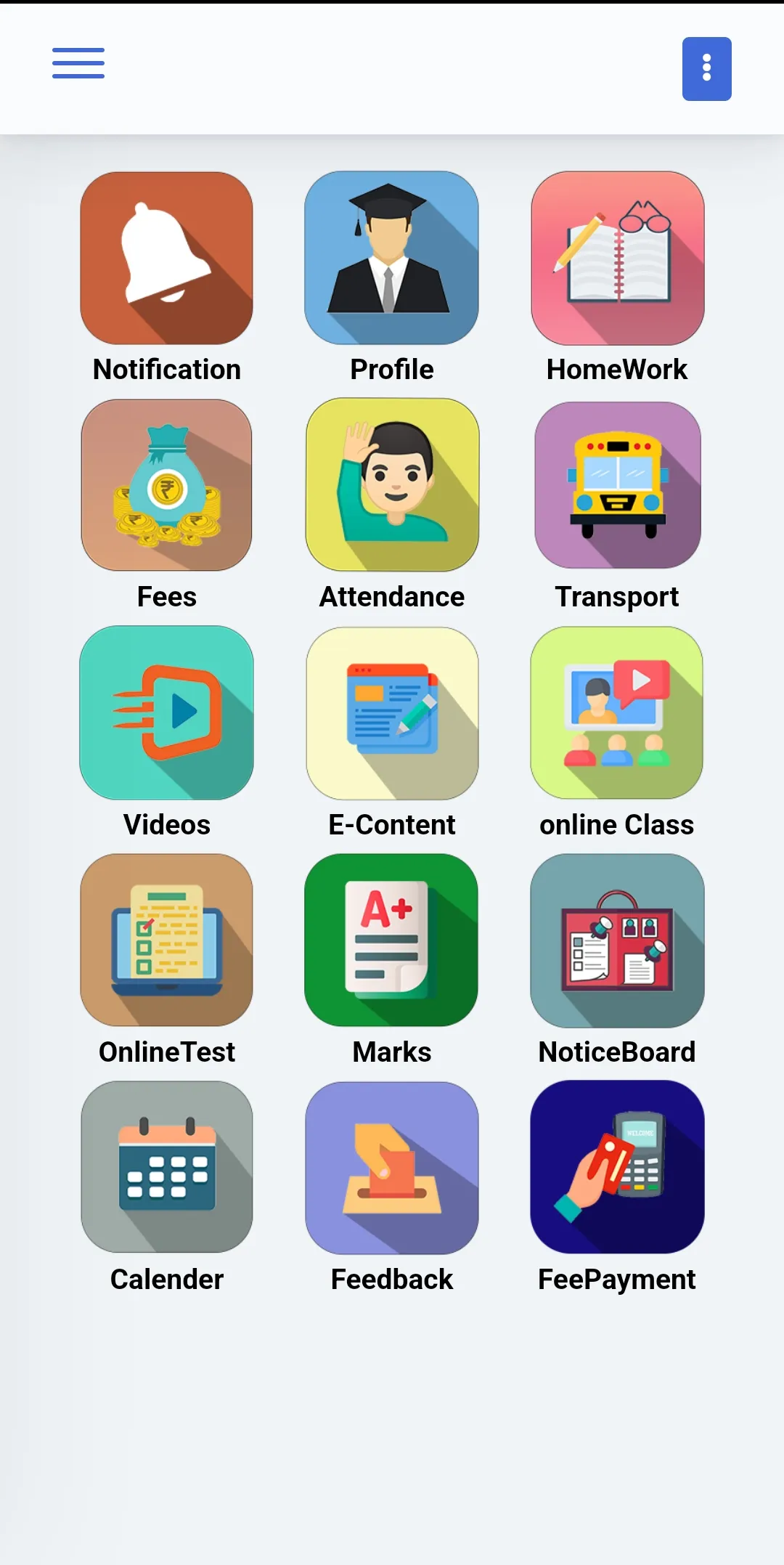
Task: View Transport details
Action: (617, 486)
